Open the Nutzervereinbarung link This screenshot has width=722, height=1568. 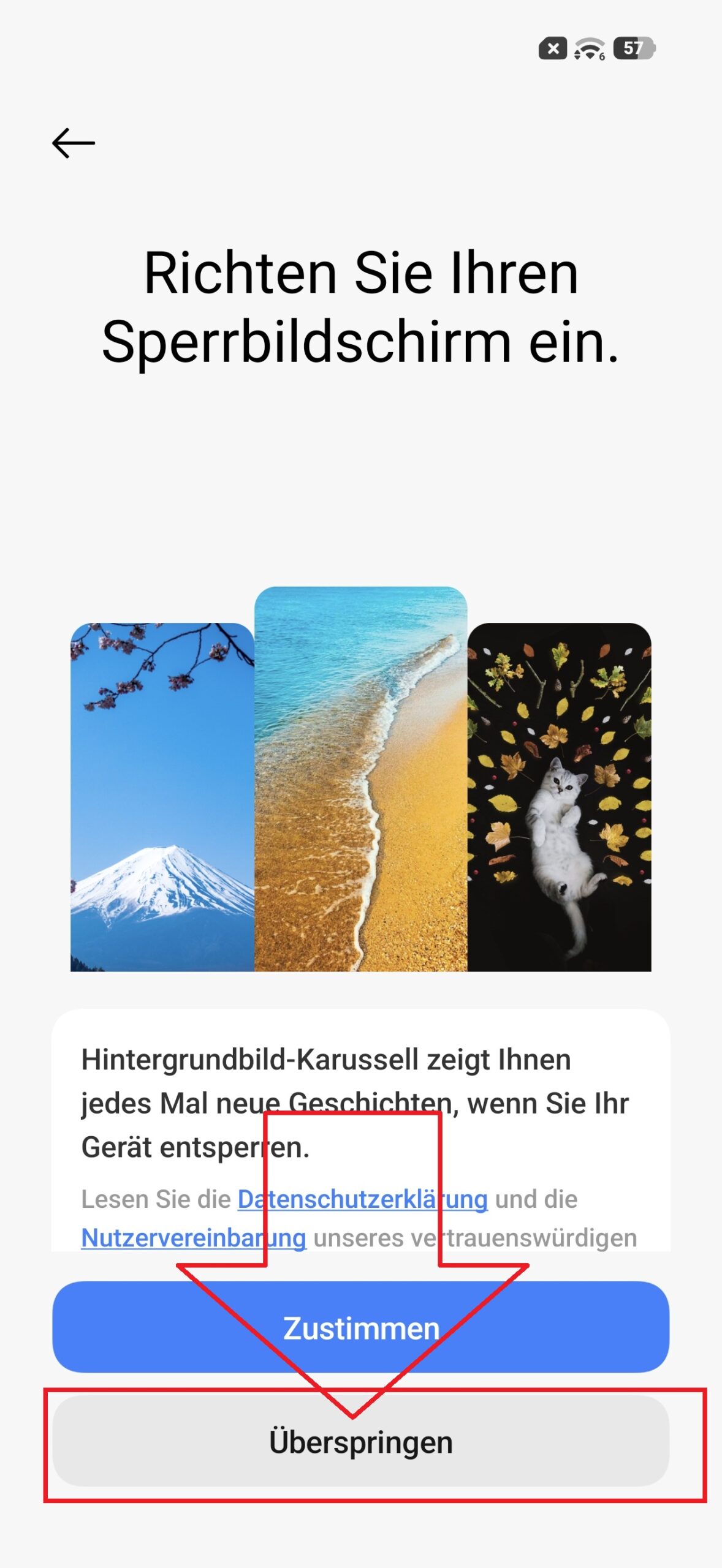click(193, 1238)
